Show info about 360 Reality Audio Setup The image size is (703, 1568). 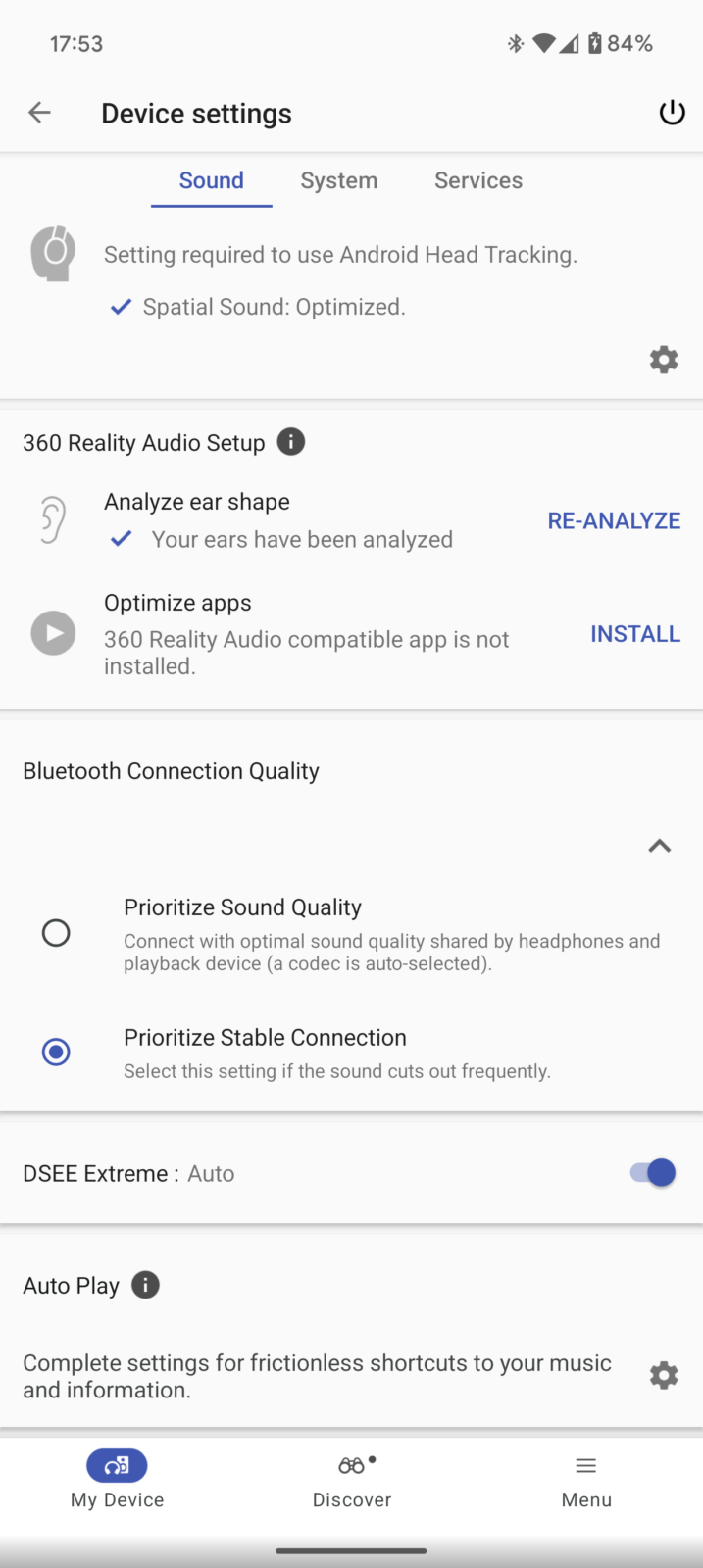pyautogui.click(x=290, y=442)
